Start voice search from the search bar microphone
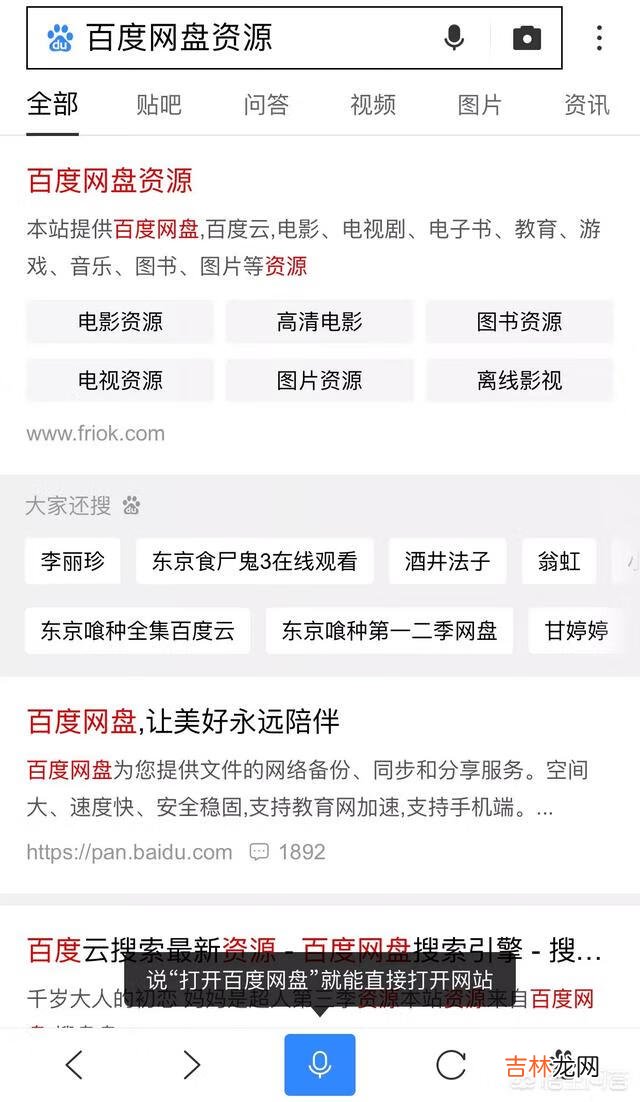This screenshot has width=640, height=1102. (454, 38)
